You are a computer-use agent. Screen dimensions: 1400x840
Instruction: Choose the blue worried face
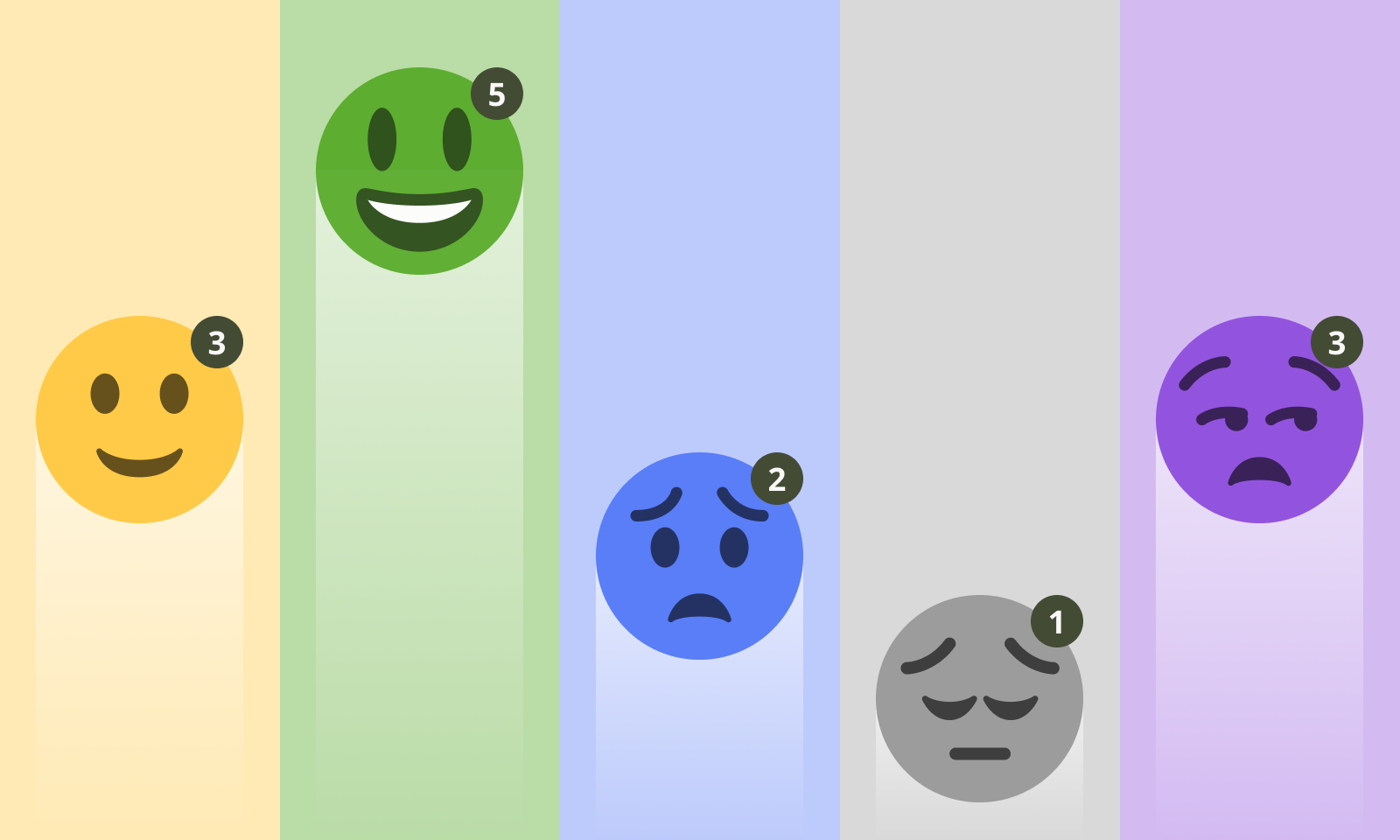[x=699, y=556]
